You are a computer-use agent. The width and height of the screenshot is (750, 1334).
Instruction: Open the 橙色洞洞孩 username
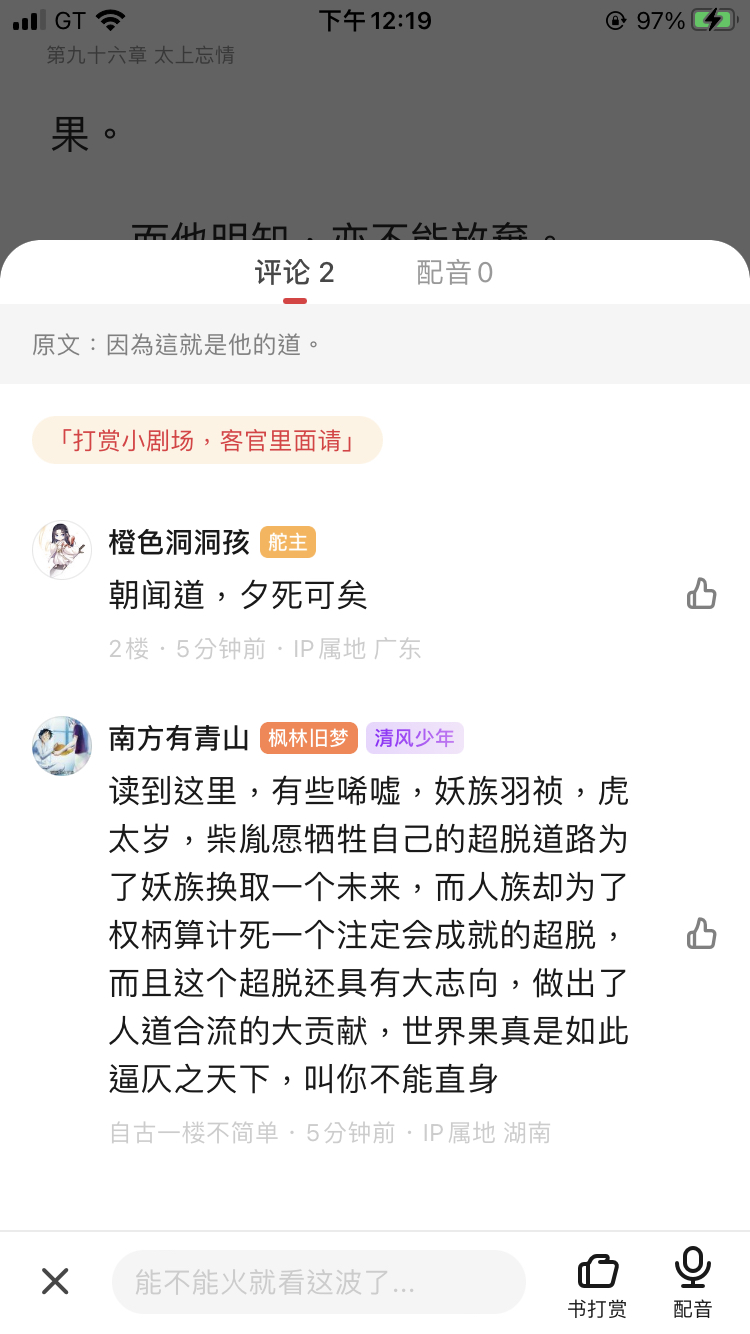tap(179, 543)
